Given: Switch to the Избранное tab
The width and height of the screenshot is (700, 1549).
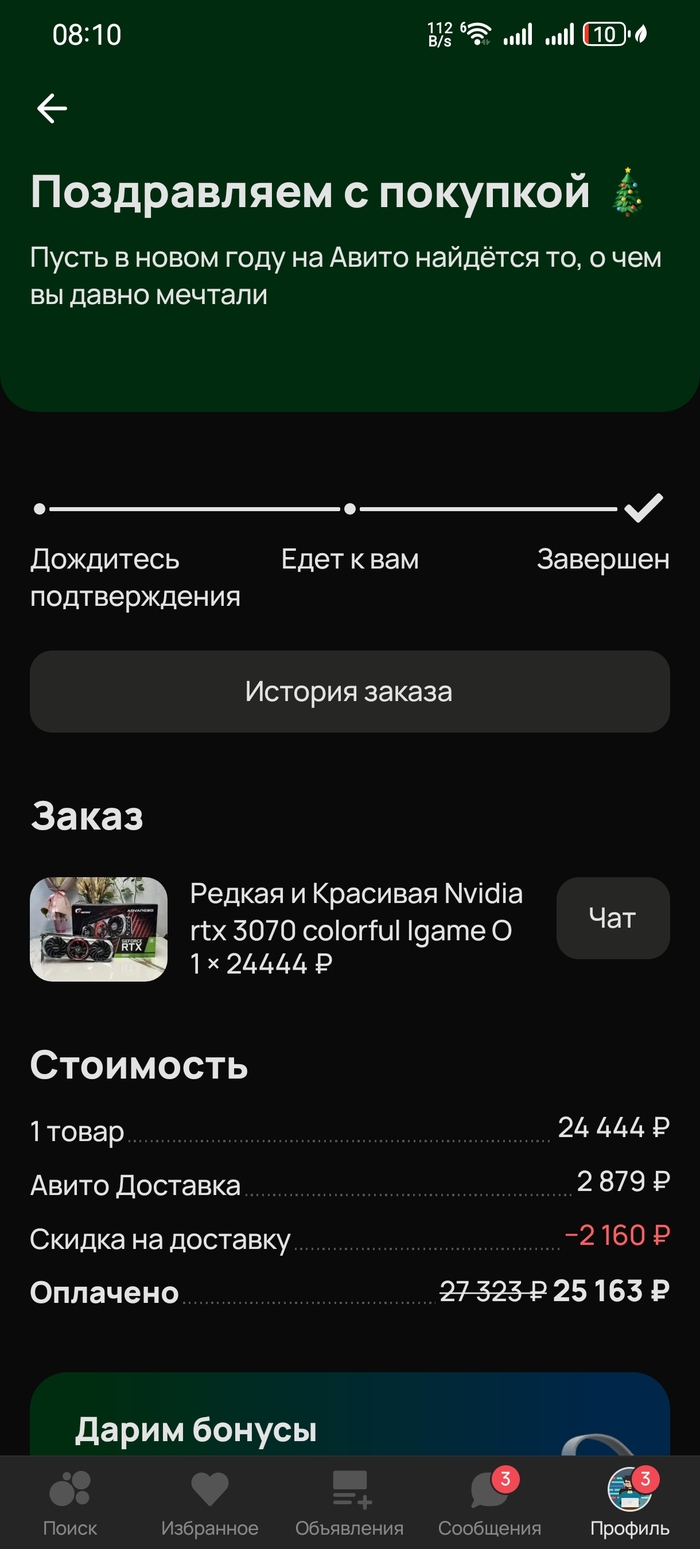Looking at the screenshot, I should (210, 1502).
